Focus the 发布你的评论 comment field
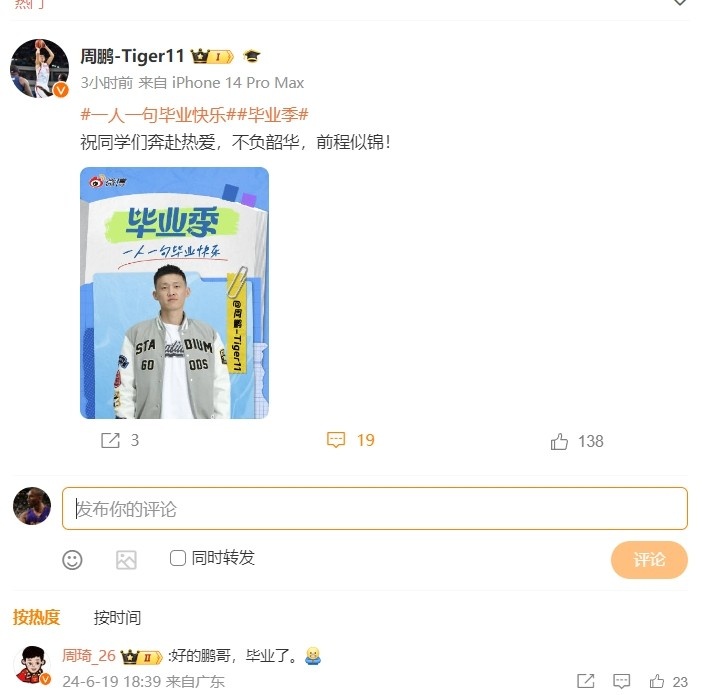Viewport: 702px width, 695px height. click(x=374, y=509)
